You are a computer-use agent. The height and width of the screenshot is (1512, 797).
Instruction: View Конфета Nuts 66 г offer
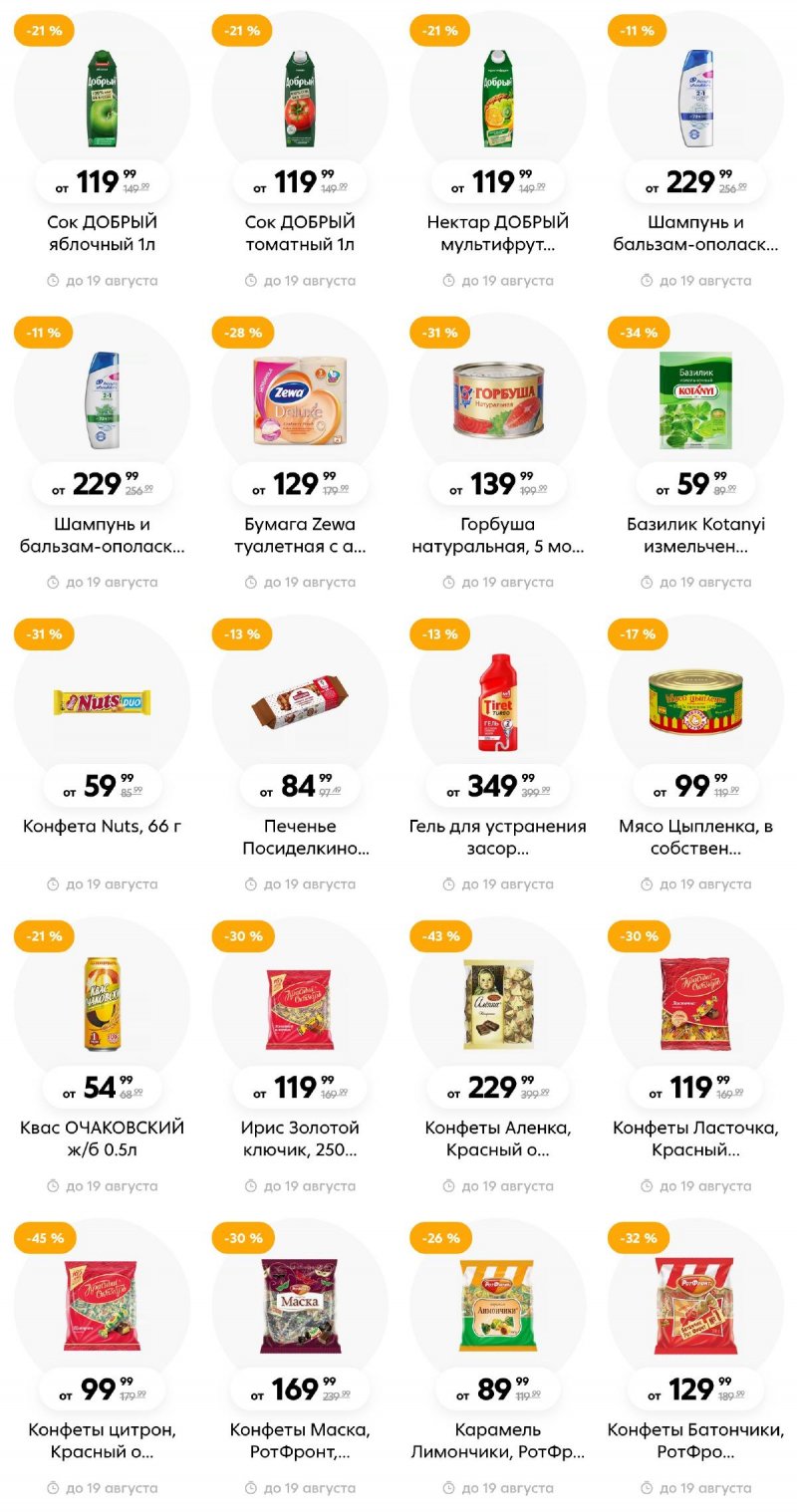click(x=102, y=702)
